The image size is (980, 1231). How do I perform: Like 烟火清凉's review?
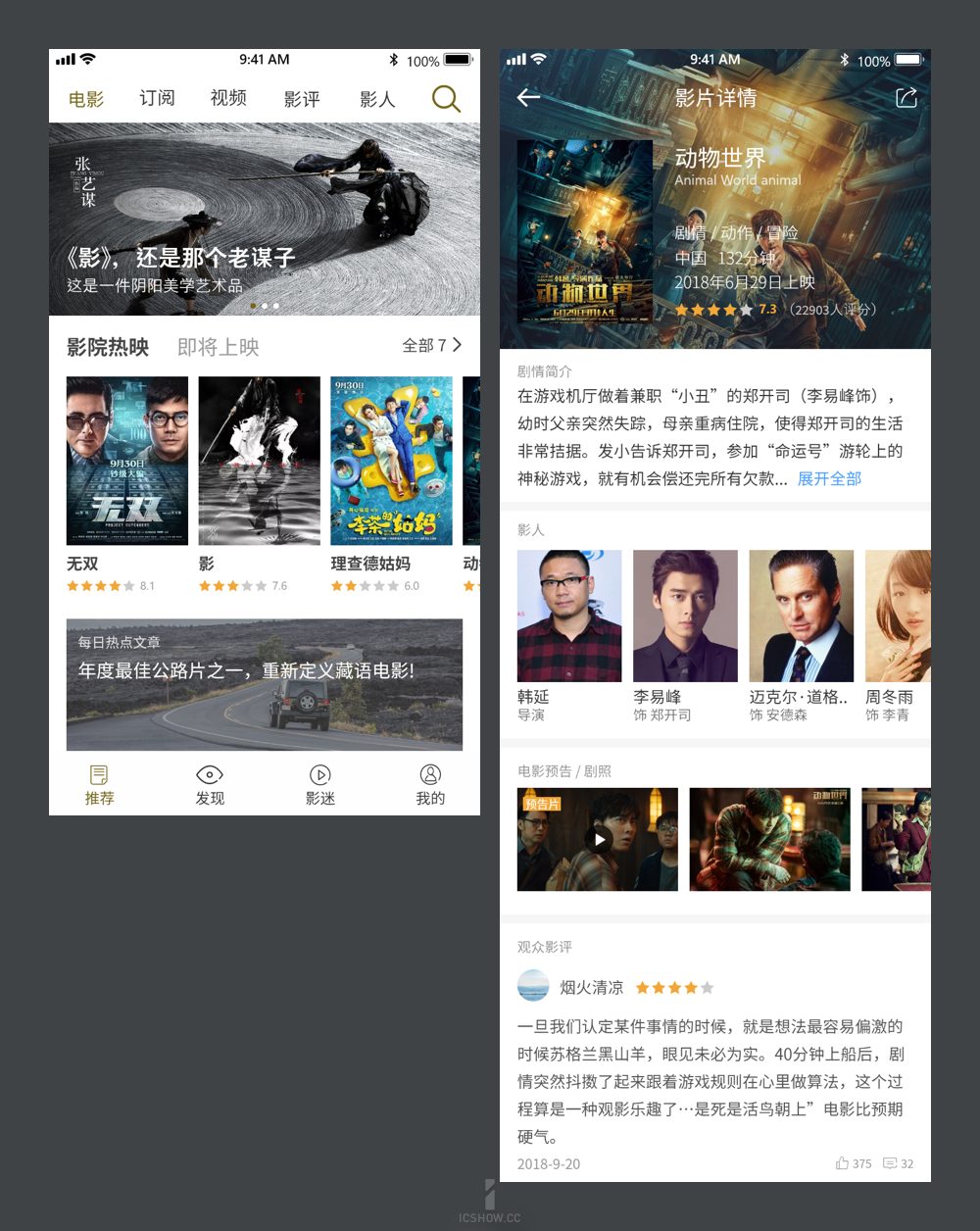(x=843, y=1163)
